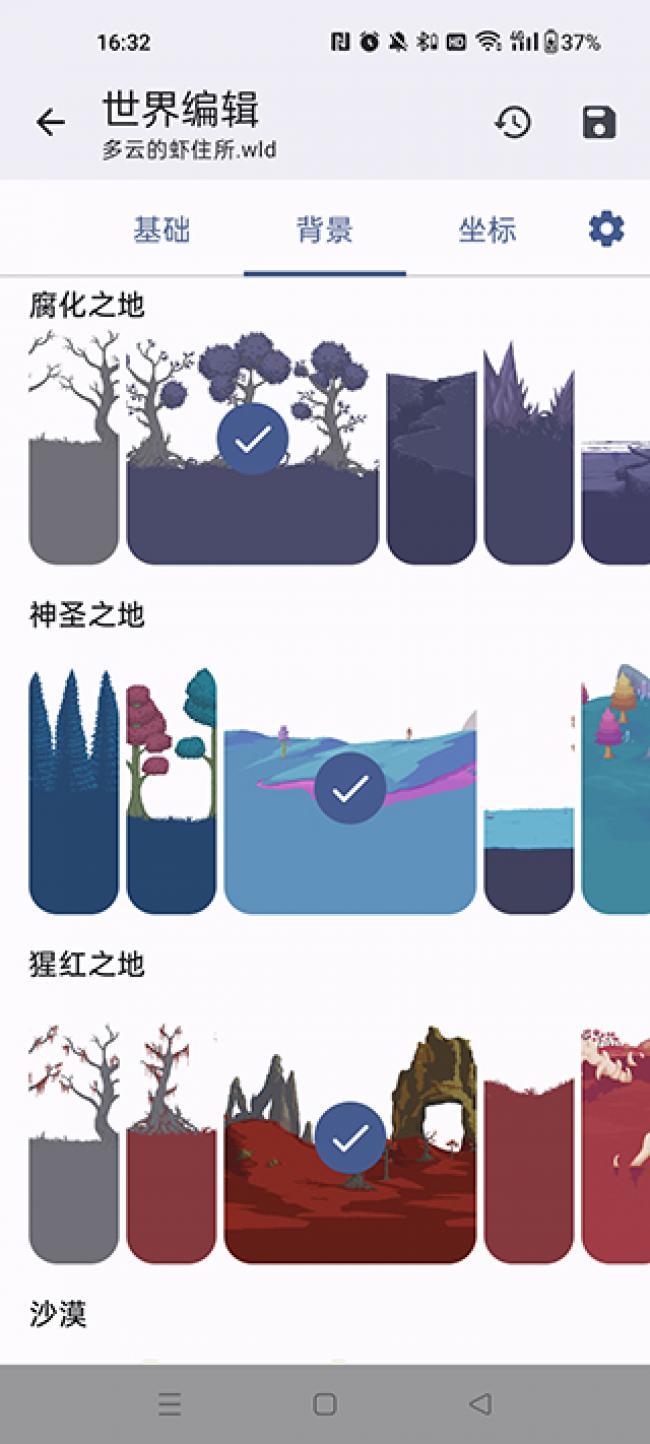
Task: Switch to the 坐标 tab
Action: 487,231
